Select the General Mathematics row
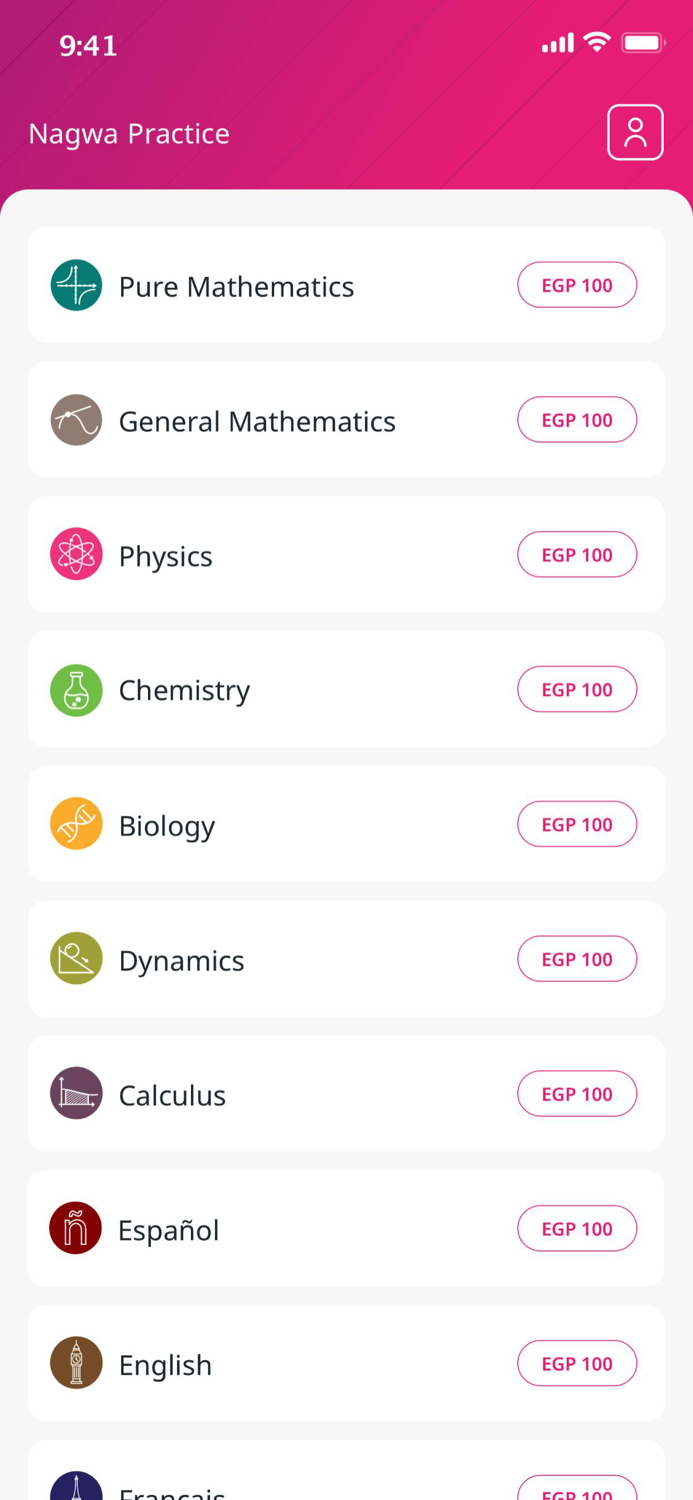 [257, 421]
